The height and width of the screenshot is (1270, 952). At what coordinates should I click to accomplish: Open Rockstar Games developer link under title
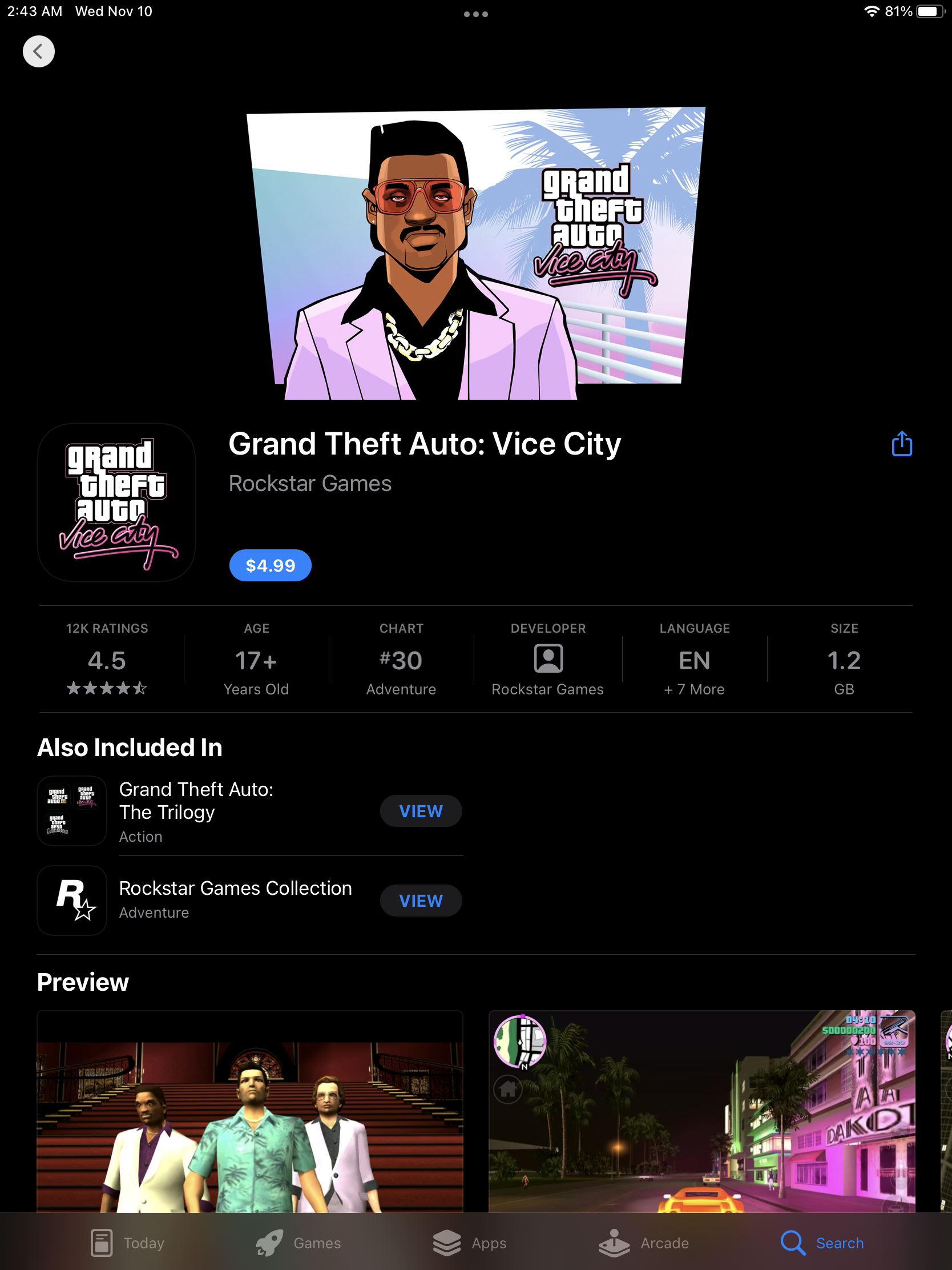pyautogui.click(x=310, y=484)
